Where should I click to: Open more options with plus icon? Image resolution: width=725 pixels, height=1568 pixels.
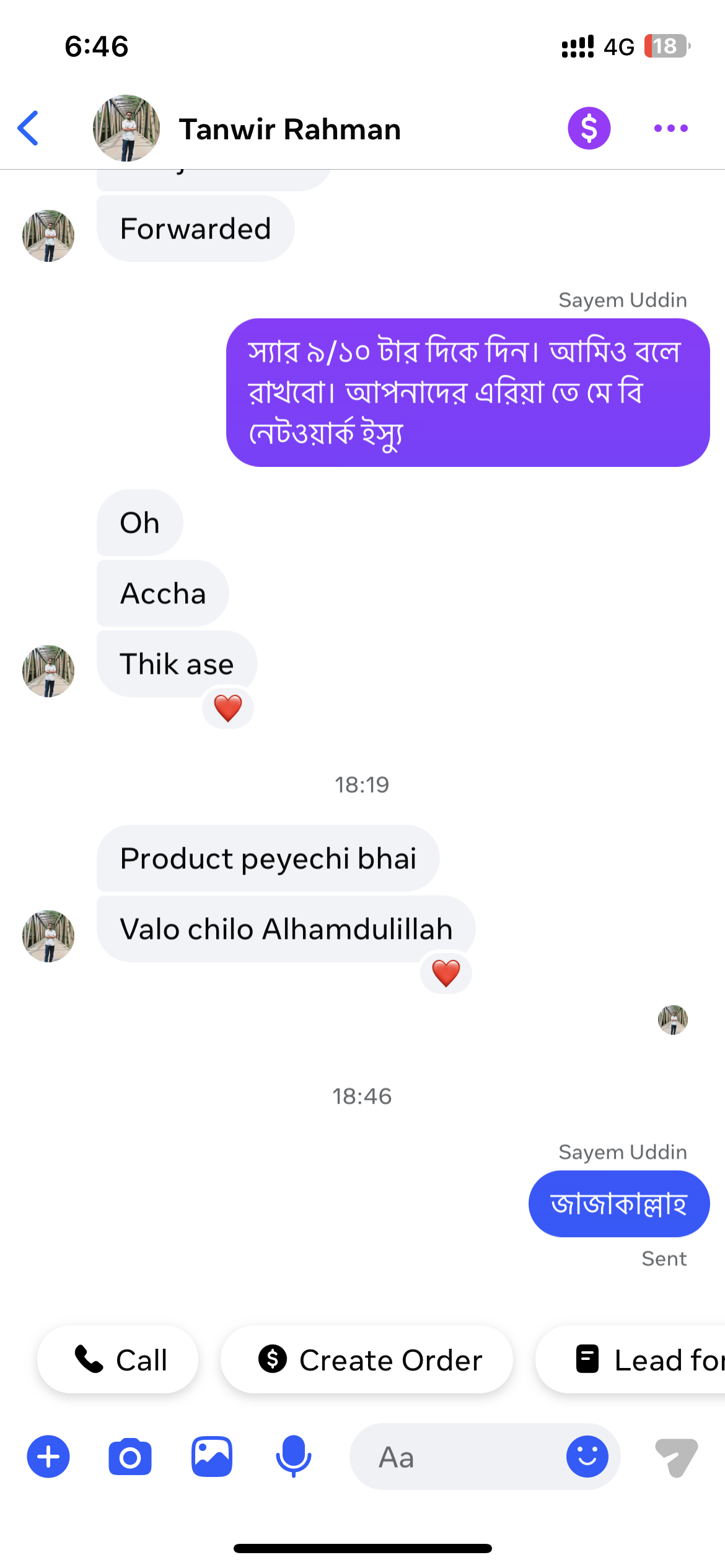pos(48,1457)
